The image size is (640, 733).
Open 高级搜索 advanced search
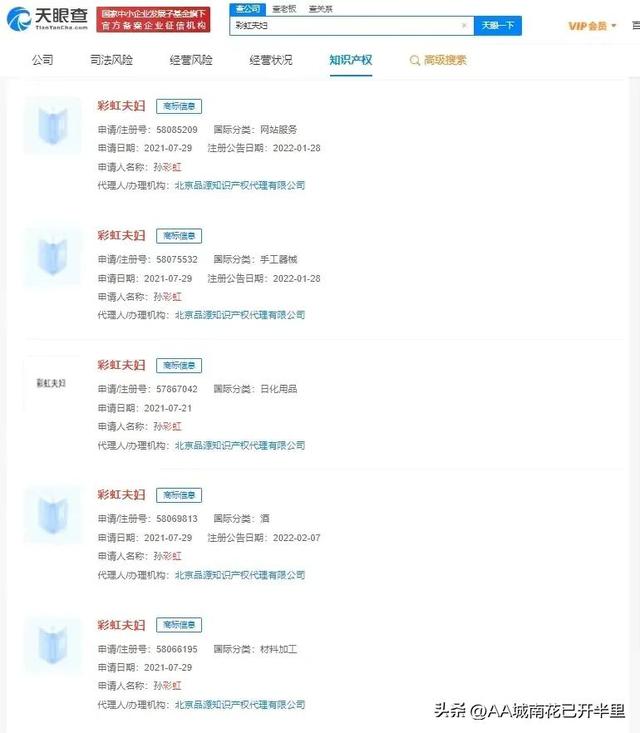point(438,60)
